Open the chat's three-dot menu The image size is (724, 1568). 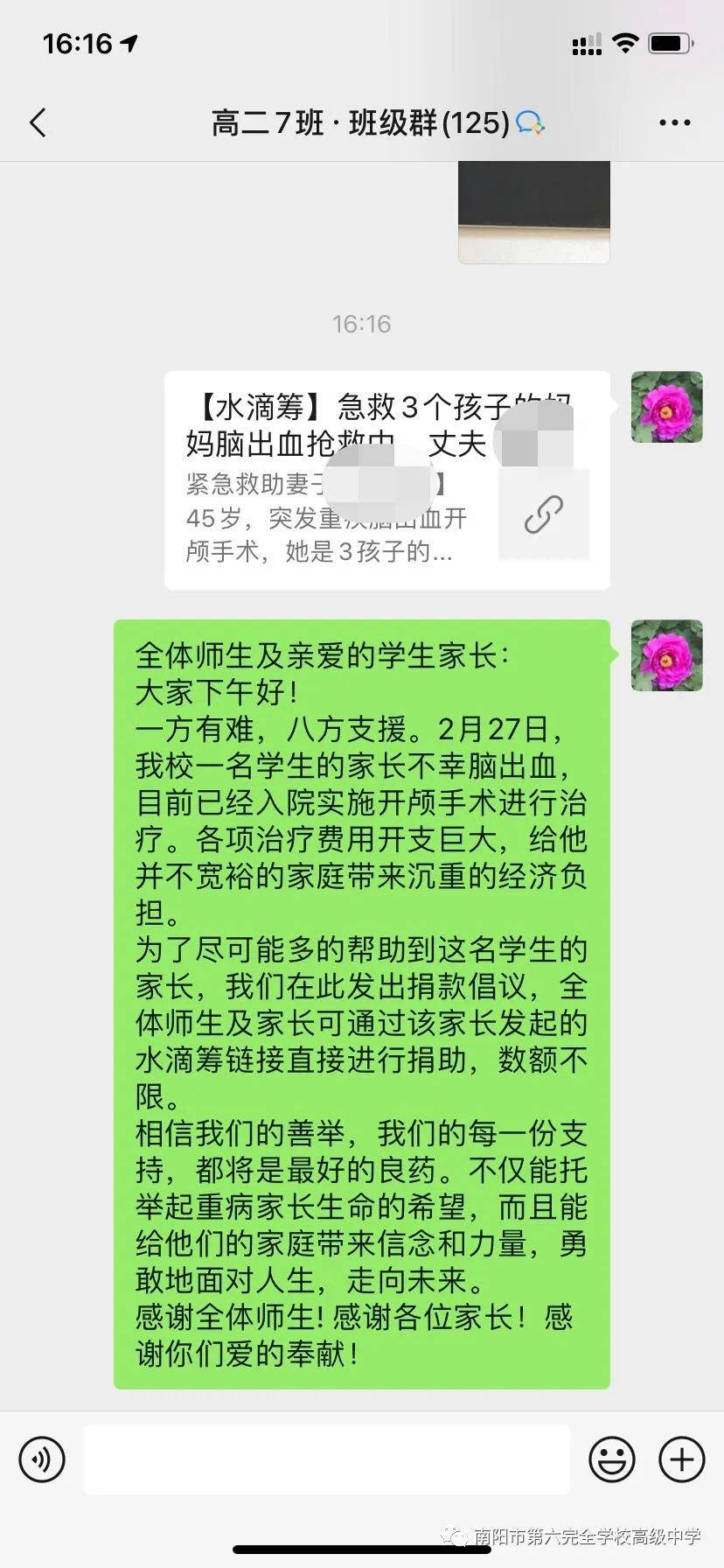(x=674, y=123)
